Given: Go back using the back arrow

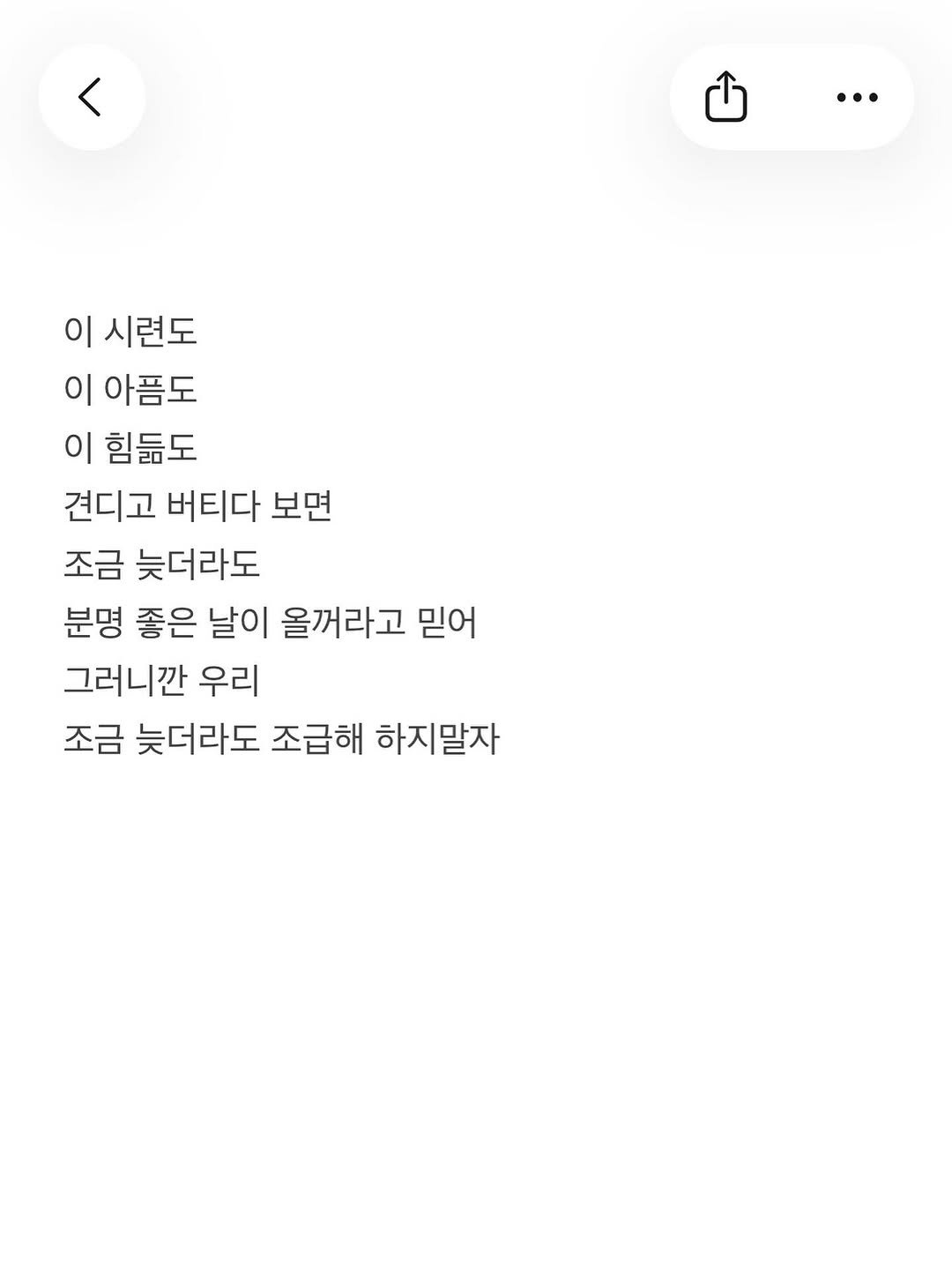Looking at the screenshot, I should pyautogui.click(x=91, y=97).
